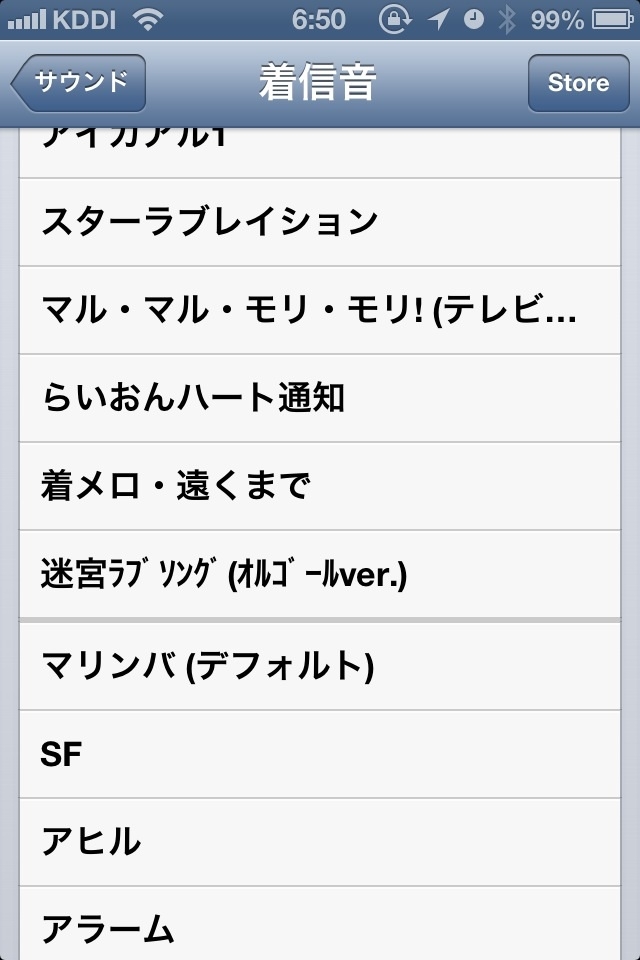Open the ringtone Store

[577, 83]
